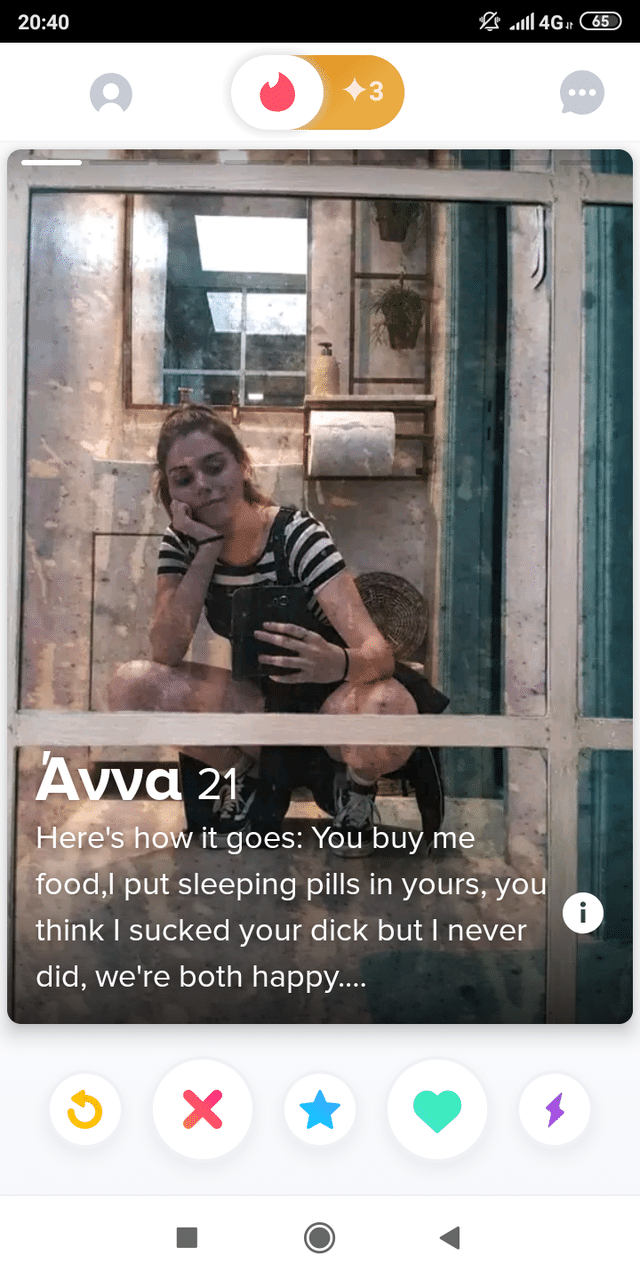
Task: Open the messages chat bubble
Action: pos(582,94)
